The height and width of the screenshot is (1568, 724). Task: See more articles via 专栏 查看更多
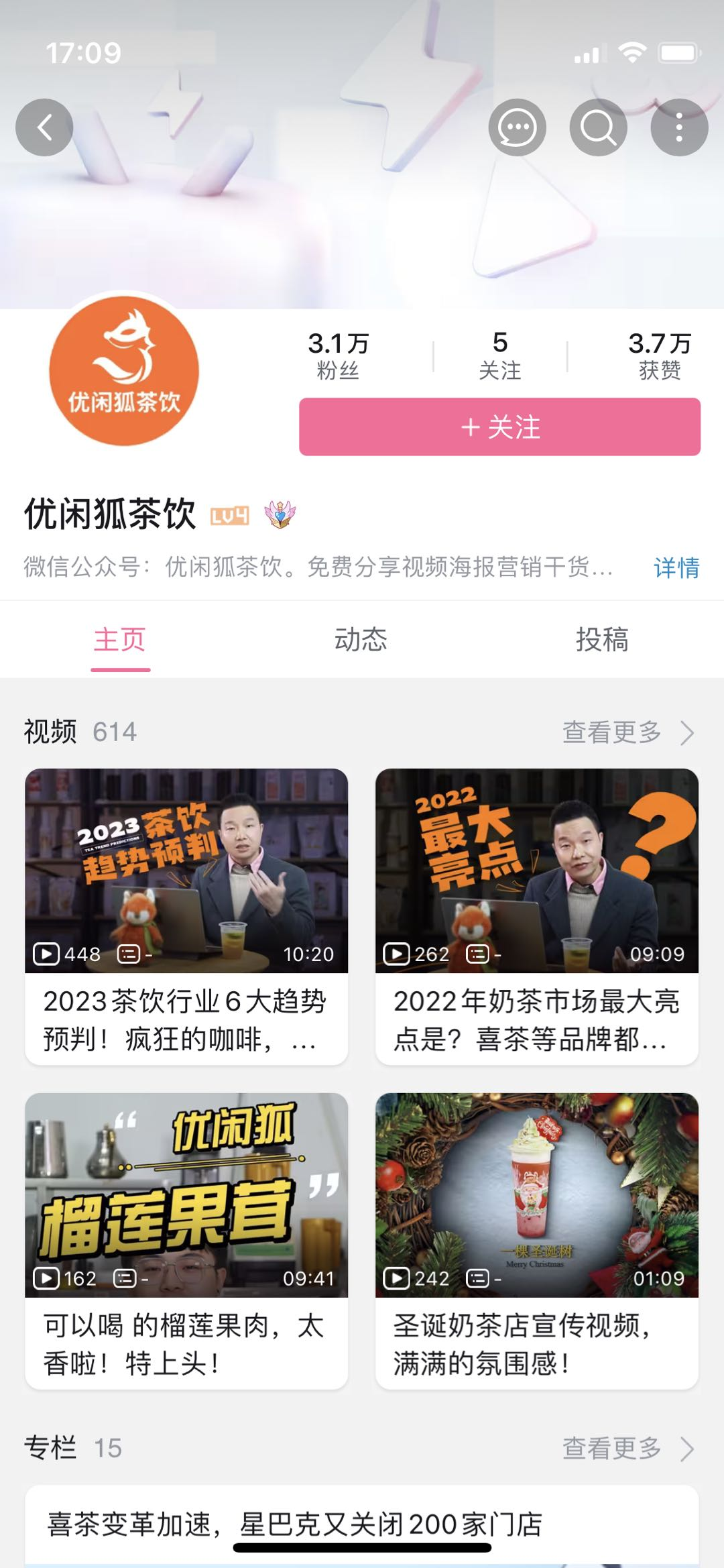[x=627, y=1449]
